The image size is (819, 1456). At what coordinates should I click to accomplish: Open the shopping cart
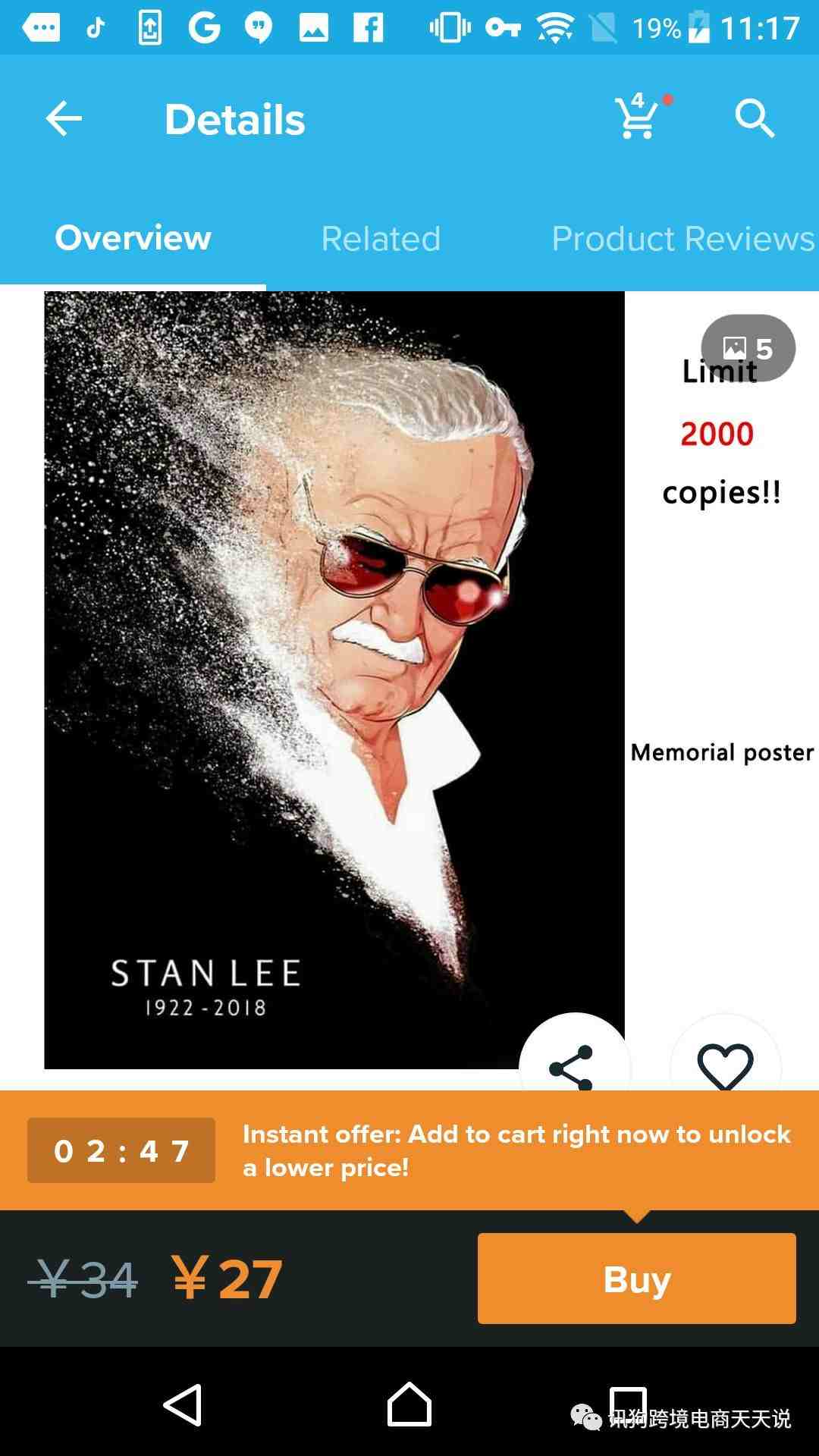point(637,119)
